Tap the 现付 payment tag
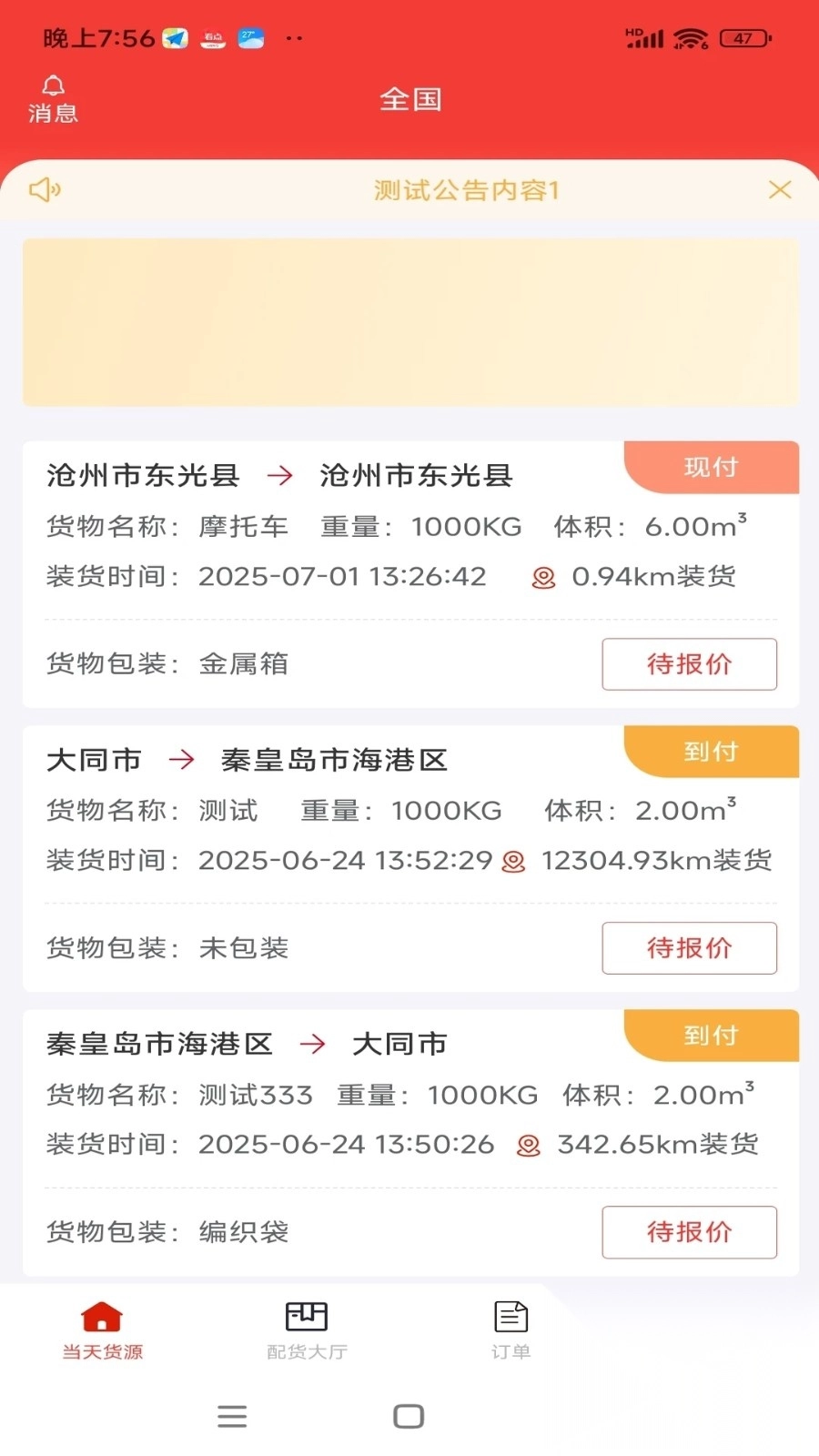Screen dimensions: 819x1456 click(x=711, y=467)
